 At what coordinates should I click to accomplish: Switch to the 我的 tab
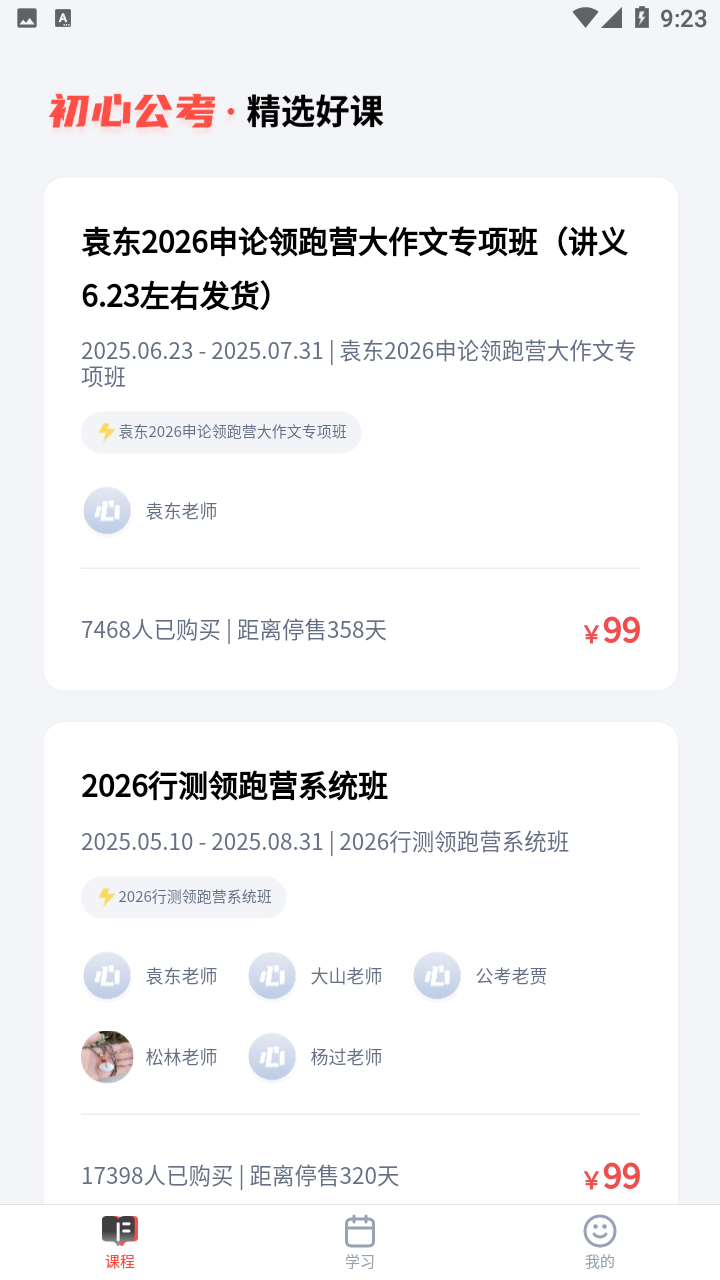(600, 1242)
